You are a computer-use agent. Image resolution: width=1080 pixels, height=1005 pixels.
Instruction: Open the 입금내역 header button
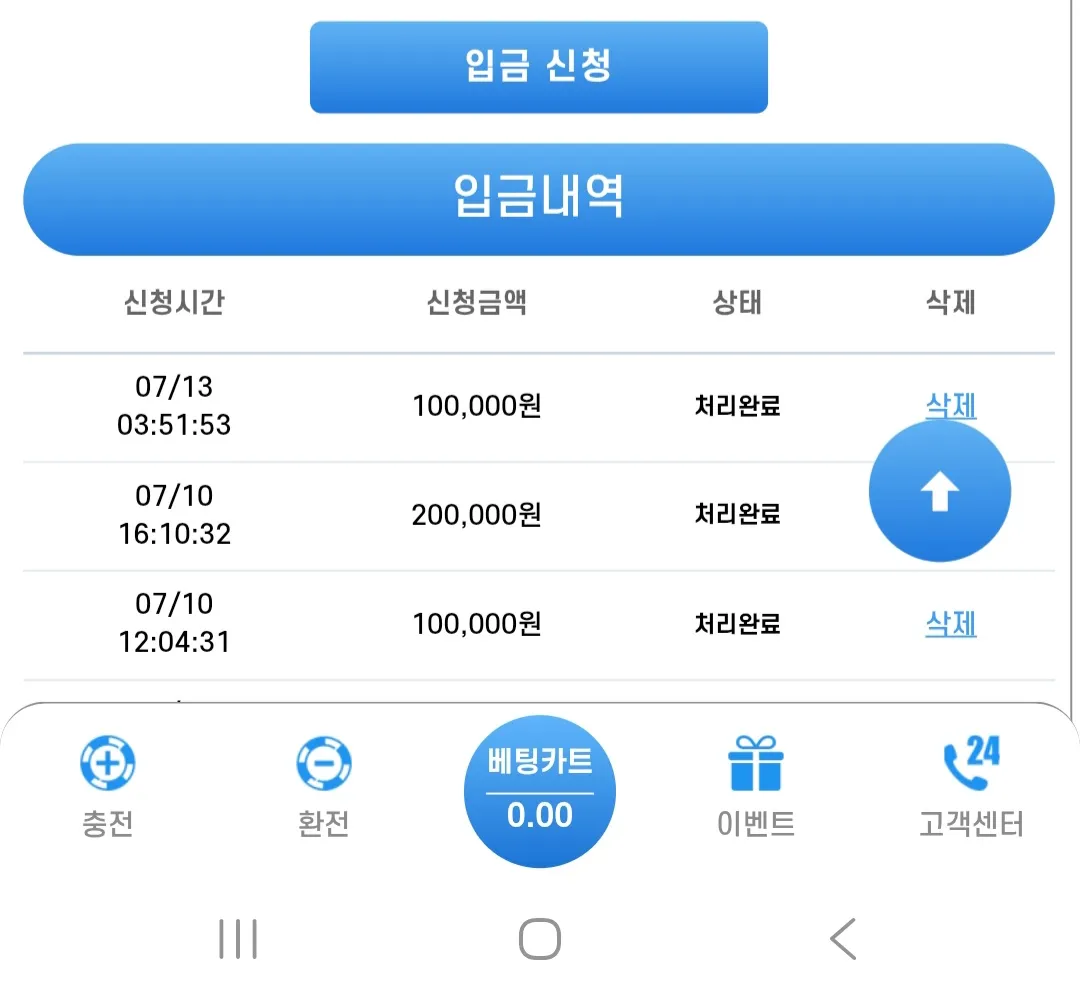[x=539, y=199]
